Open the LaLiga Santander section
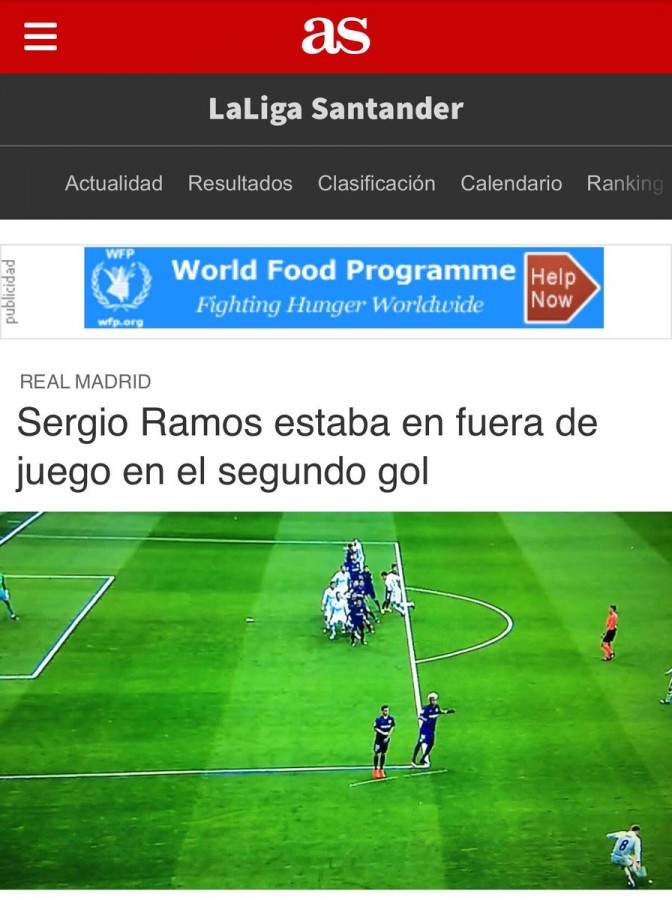Image resolution: width=672 pixels, height=900 pixels. click(x=336, y=109)
